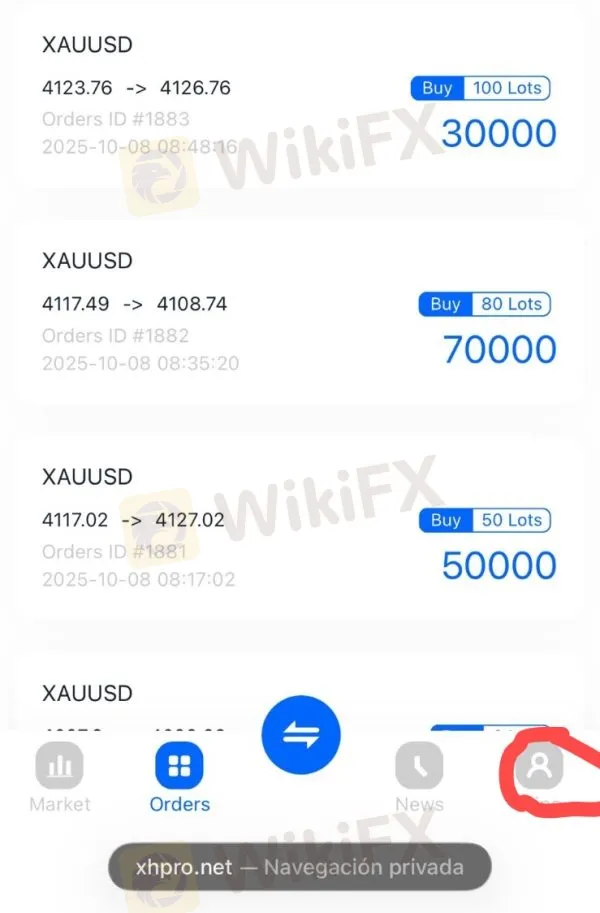Tap the blue center trade button
Image resolution: width=600 pixels, height=913 pixels.
click(300, 735)
